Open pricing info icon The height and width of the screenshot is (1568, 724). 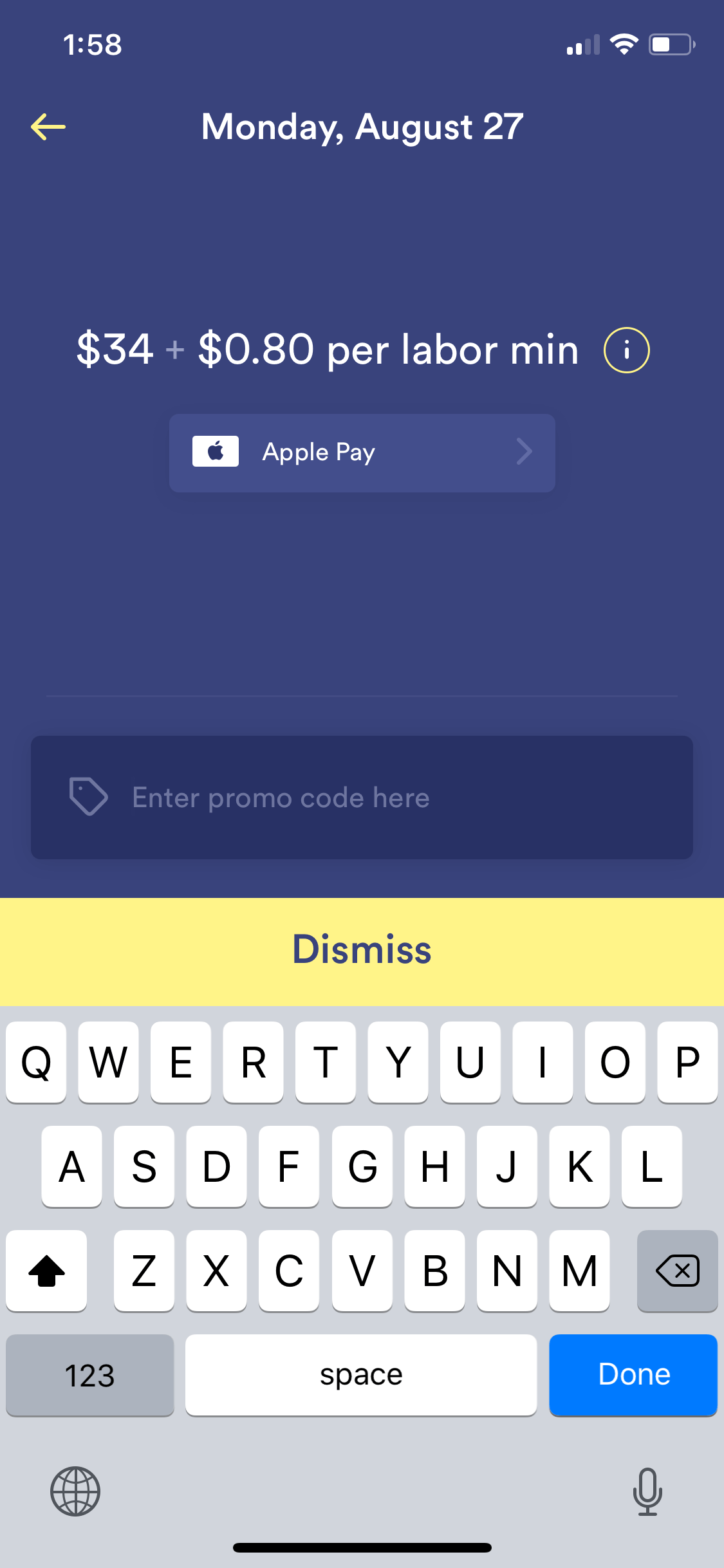(x=626, y=350)
